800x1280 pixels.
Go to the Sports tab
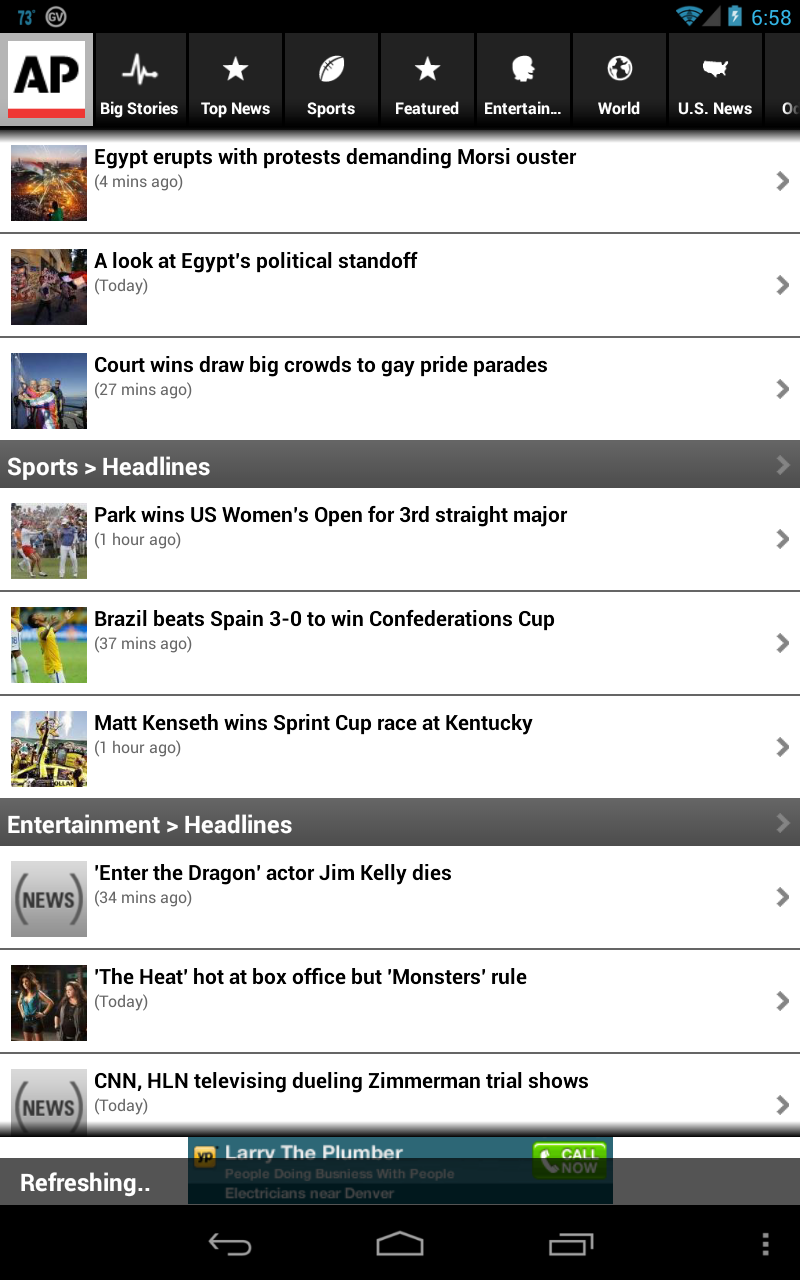331,80
